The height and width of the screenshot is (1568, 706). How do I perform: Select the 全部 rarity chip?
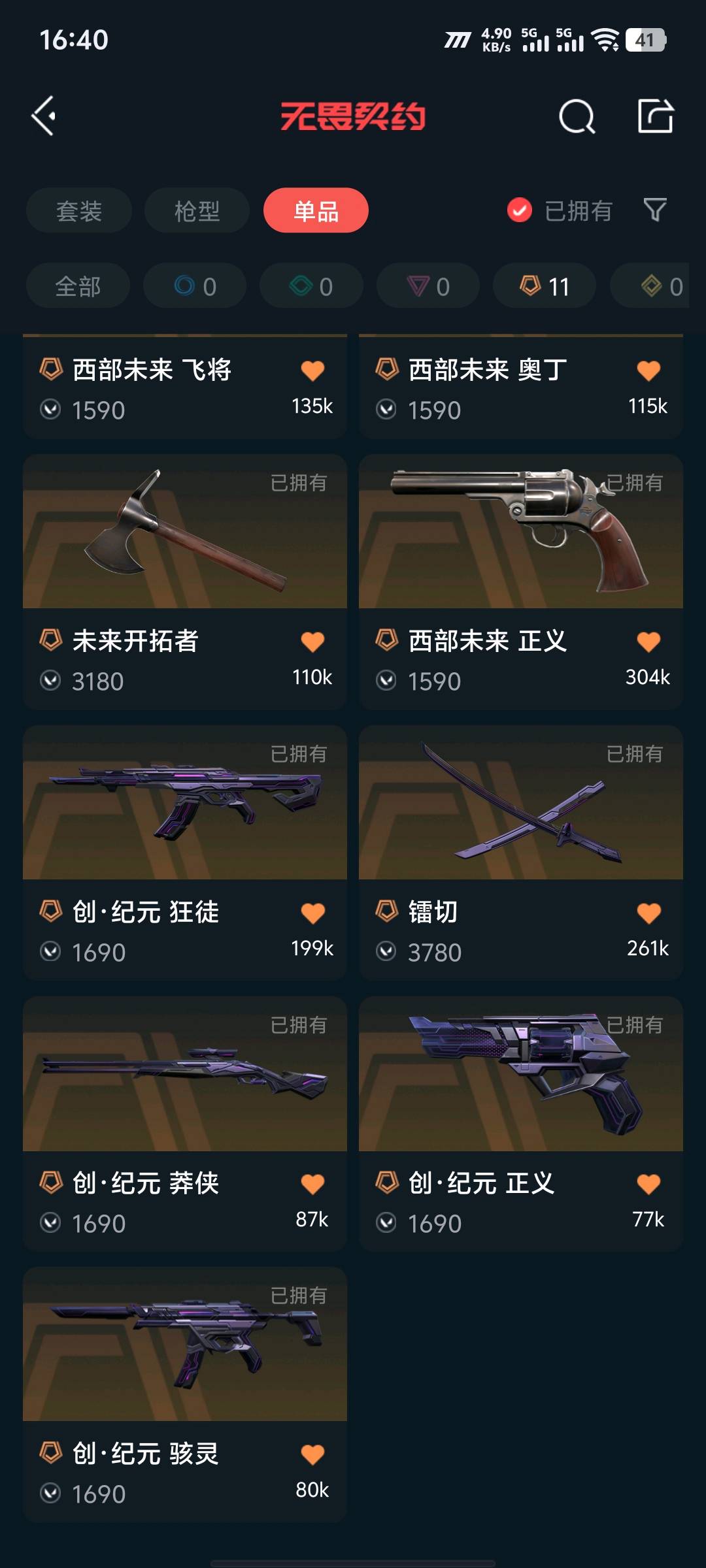(78, 286)
